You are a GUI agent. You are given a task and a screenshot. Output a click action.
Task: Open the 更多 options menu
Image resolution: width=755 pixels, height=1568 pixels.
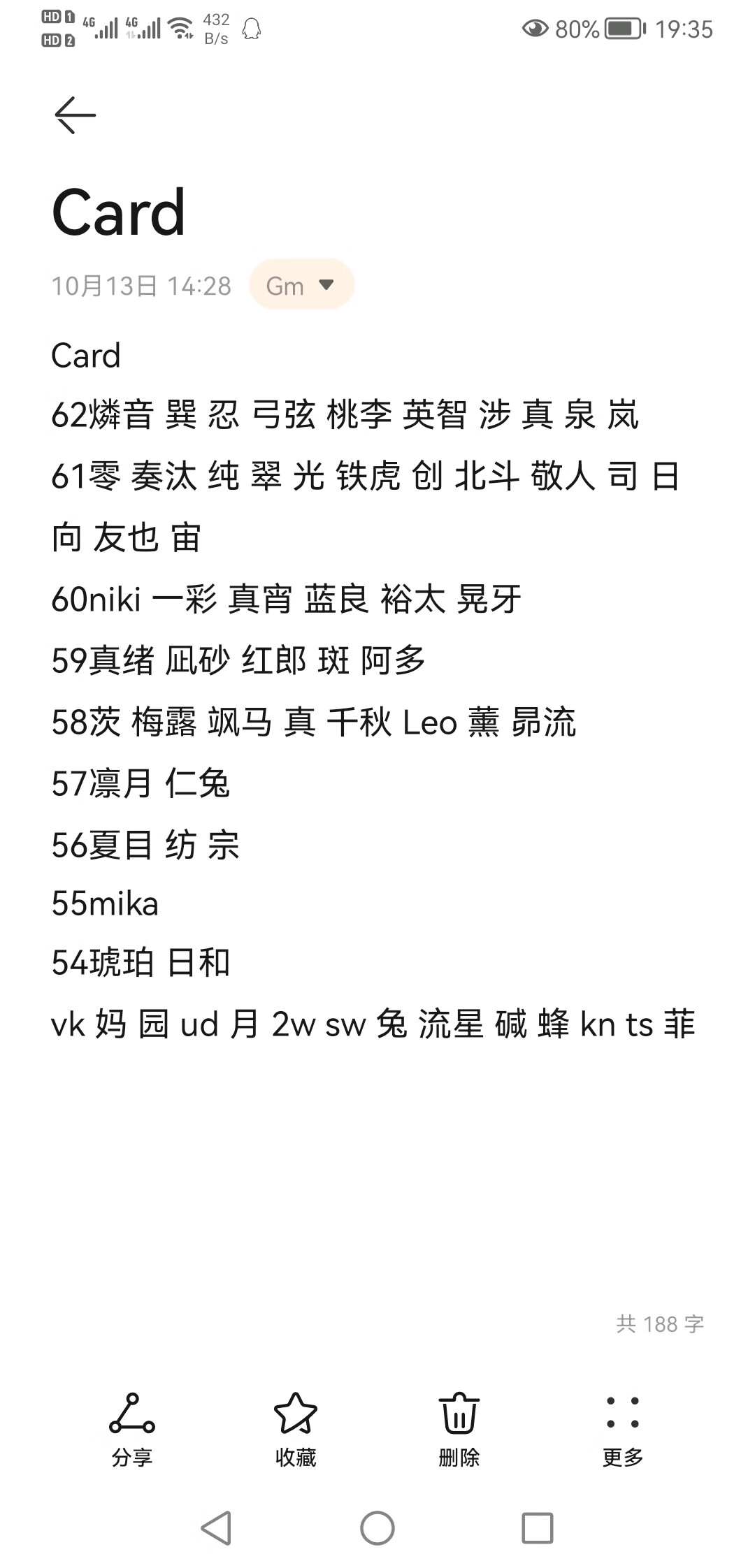[623, 1430]
